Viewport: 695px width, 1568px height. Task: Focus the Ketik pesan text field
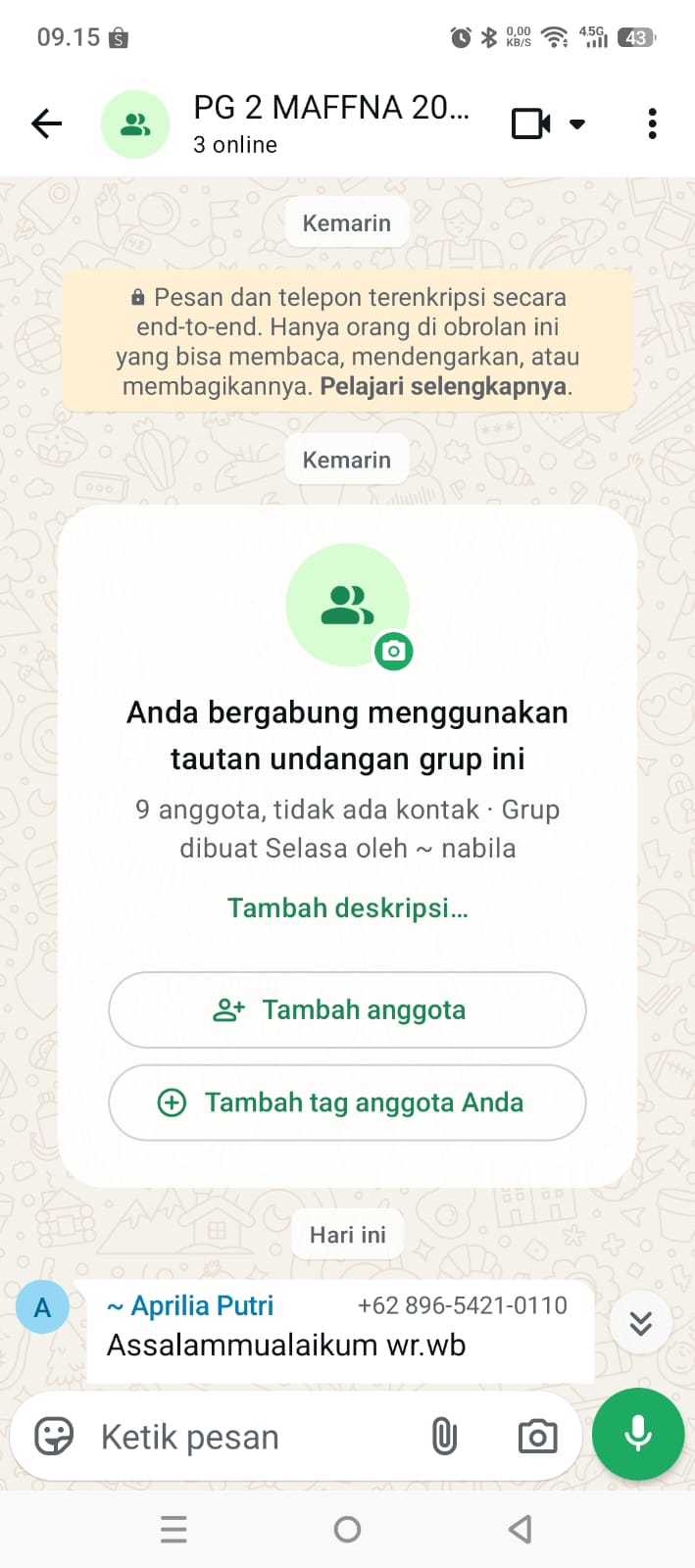pyautogui.click(x=250, y=1438)
